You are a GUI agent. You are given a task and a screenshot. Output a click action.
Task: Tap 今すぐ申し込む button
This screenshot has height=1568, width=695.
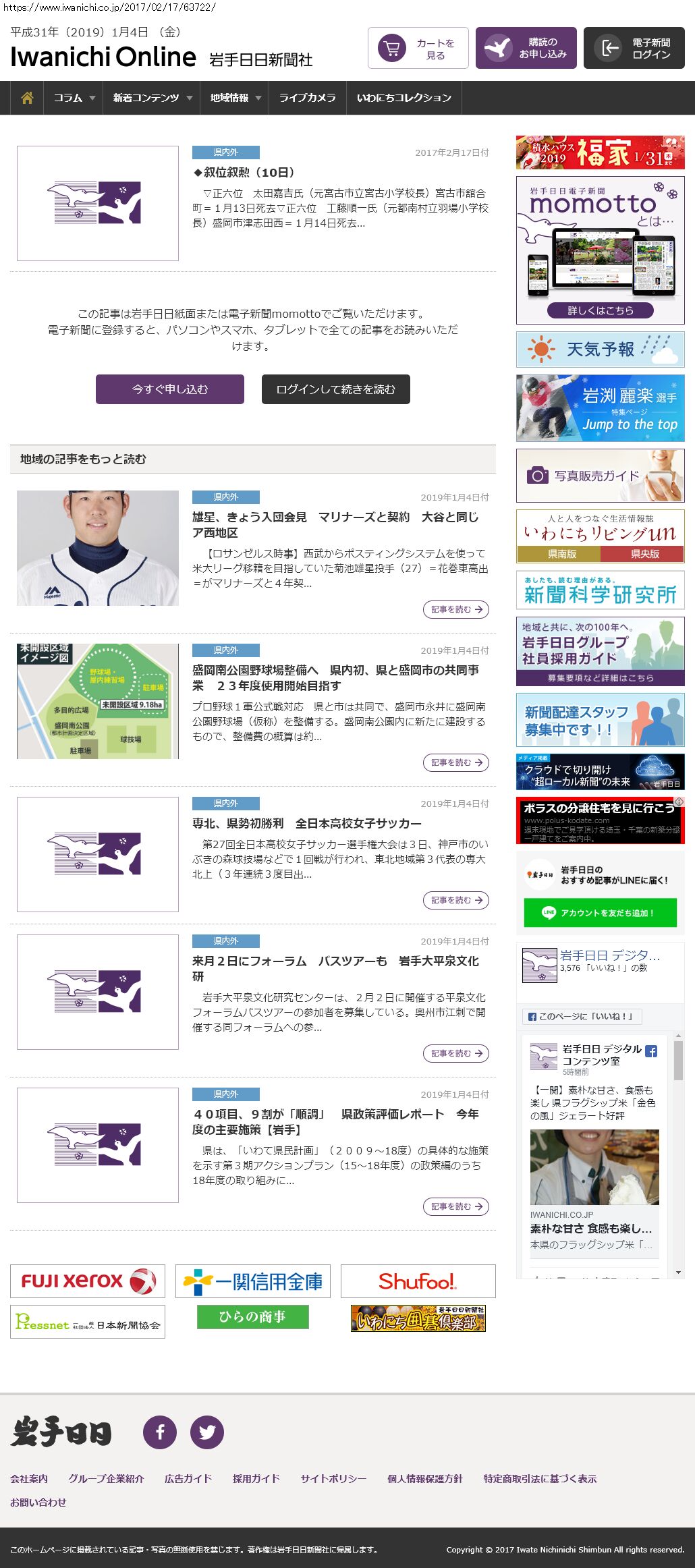pyautogui.click(x=170, y=389)
